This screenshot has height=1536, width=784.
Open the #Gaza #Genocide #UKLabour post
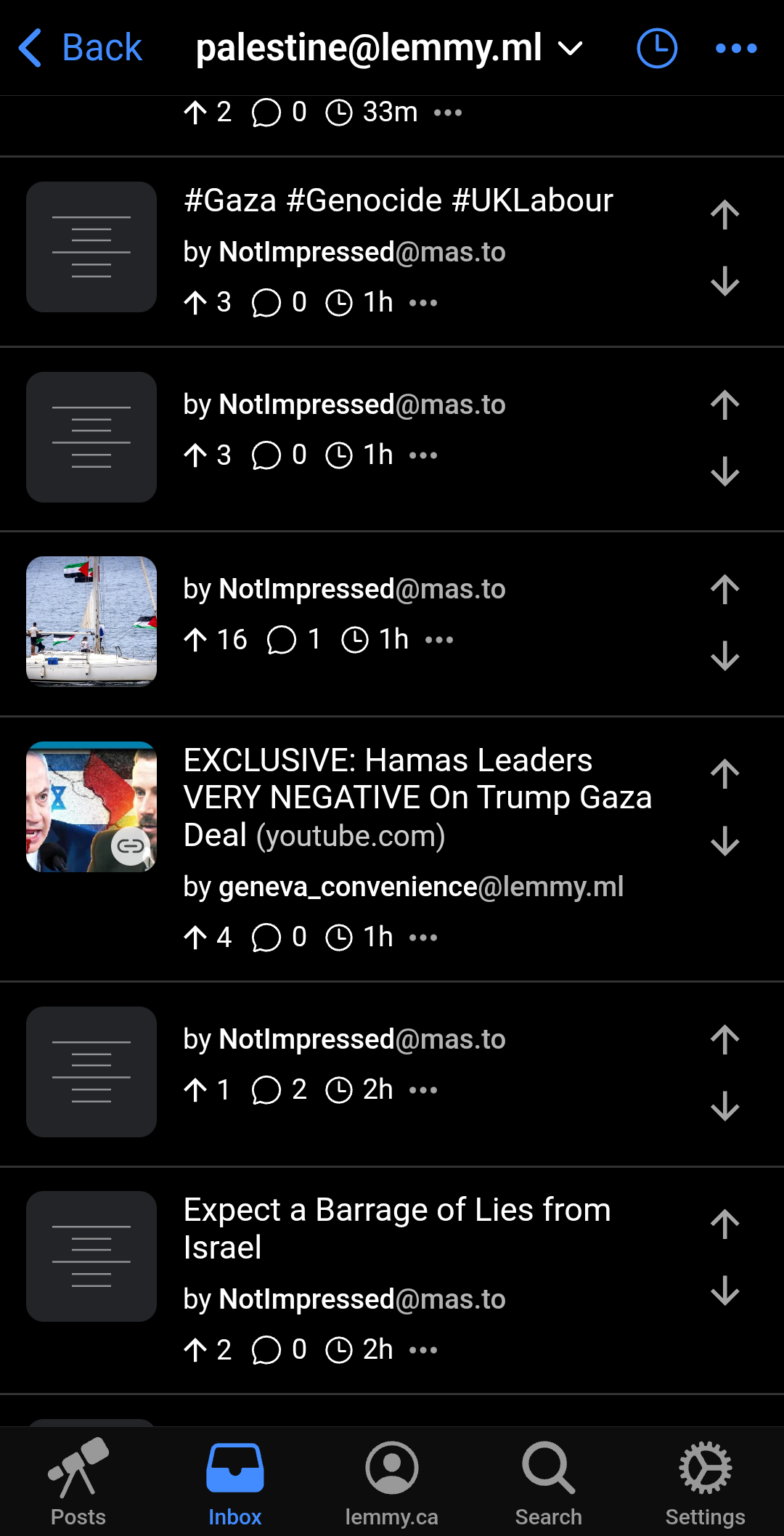pos(398,200)
